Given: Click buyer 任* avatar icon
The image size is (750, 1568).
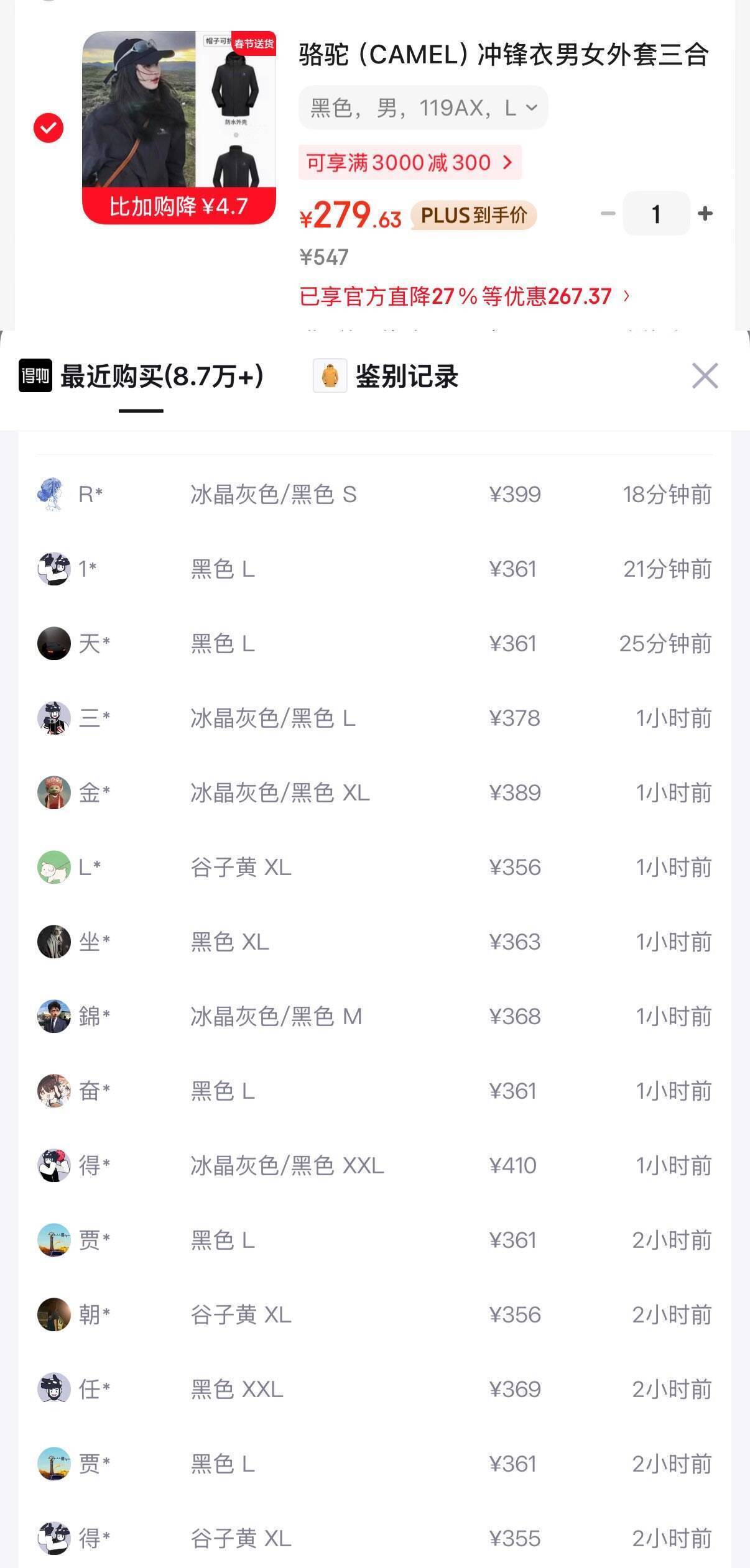Looking at the screenshot, I should pos(54,1390).
